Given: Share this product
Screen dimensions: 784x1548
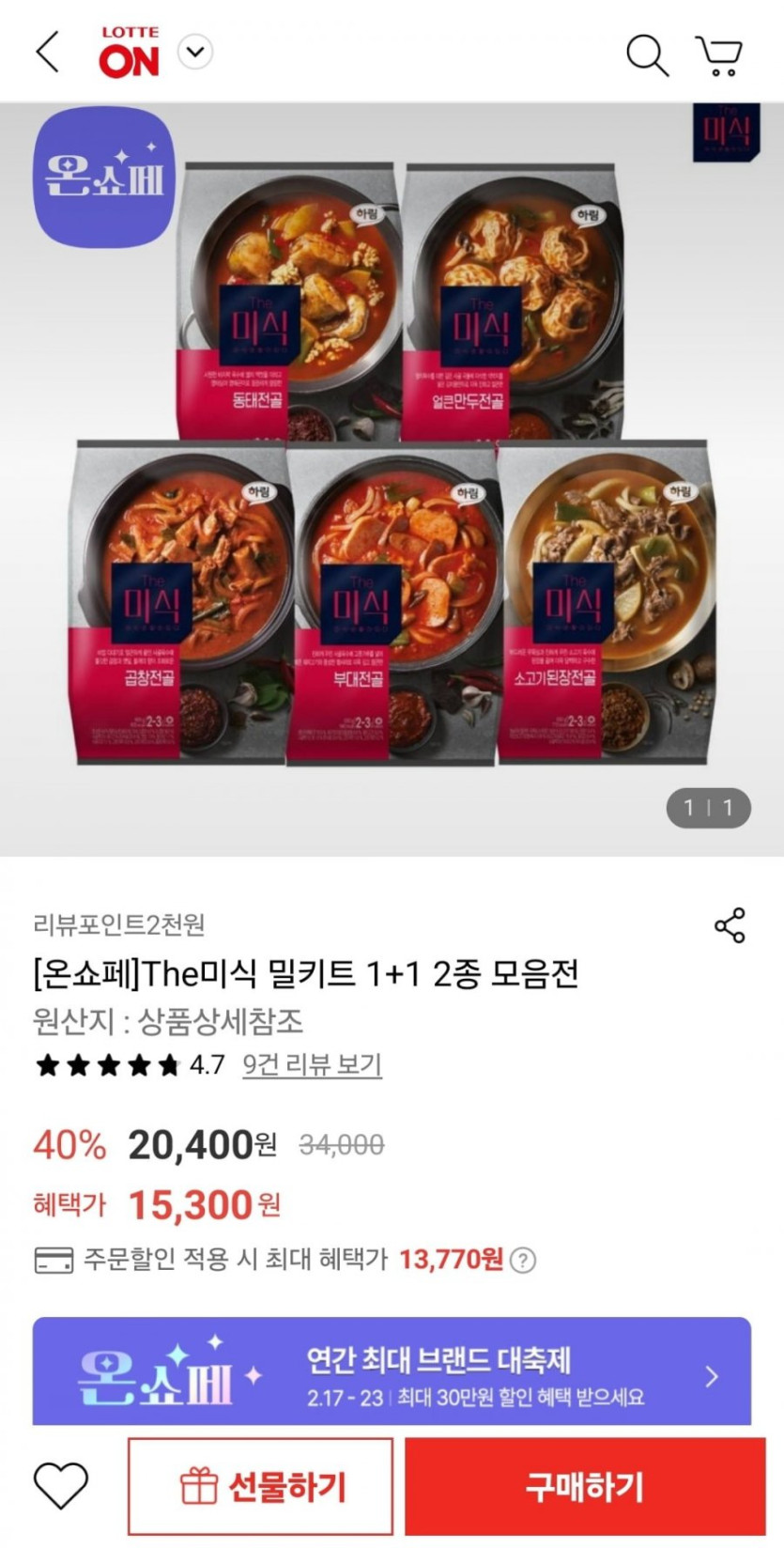Looking at the screenshot, I should (730, 925).
